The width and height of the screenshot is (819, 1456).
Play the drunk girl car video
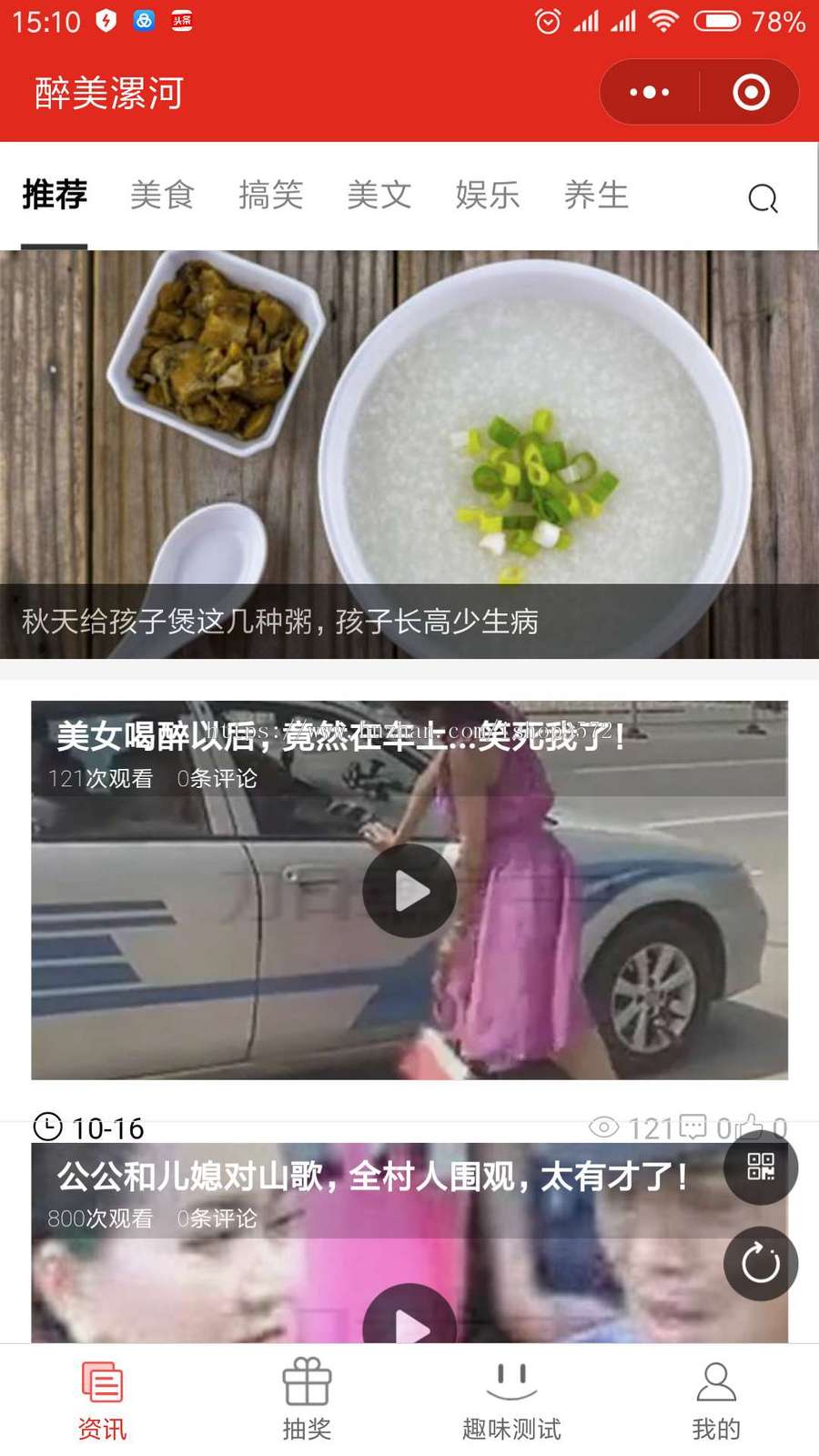click(x=409, y=892)
